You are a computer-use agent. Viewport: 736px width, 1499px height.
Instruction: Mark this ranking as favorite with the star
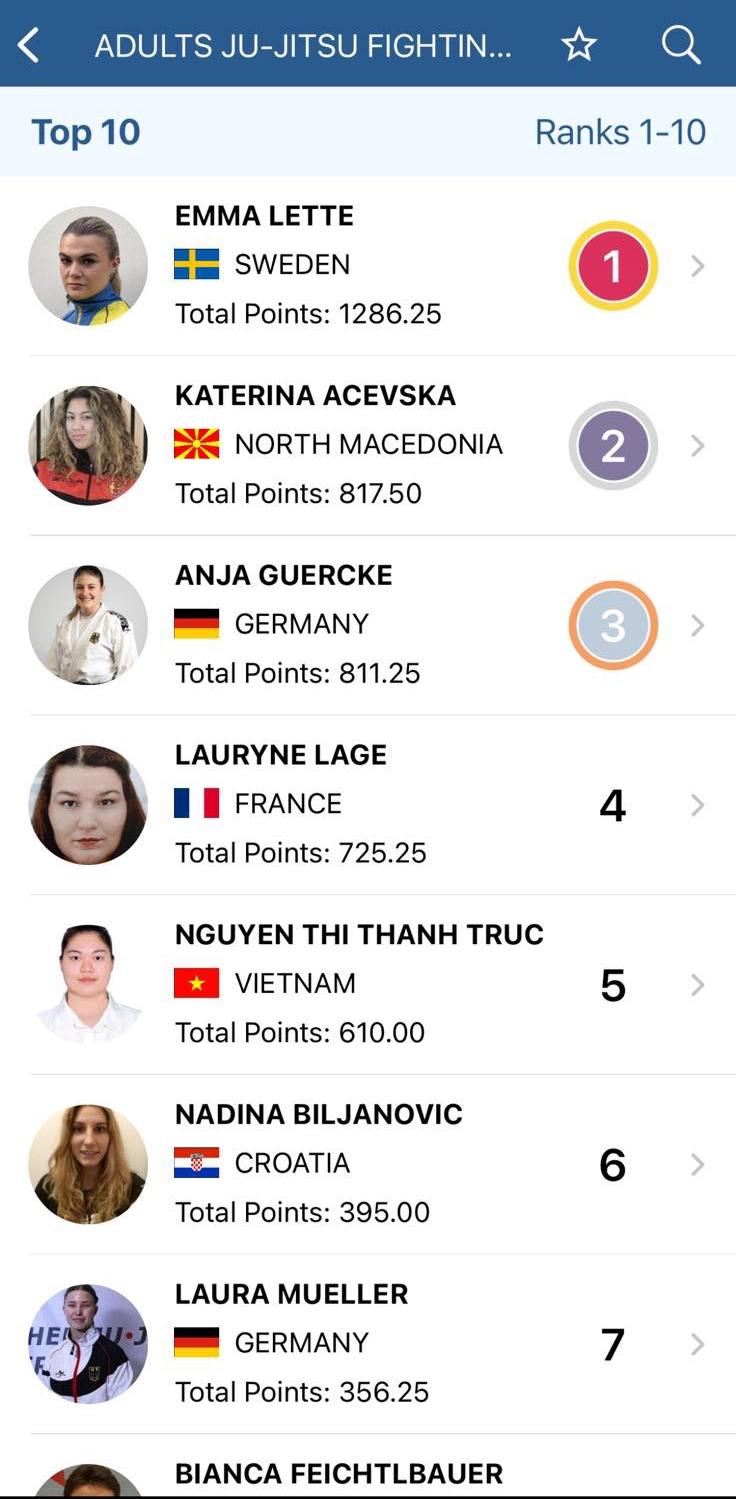point(578,45)
